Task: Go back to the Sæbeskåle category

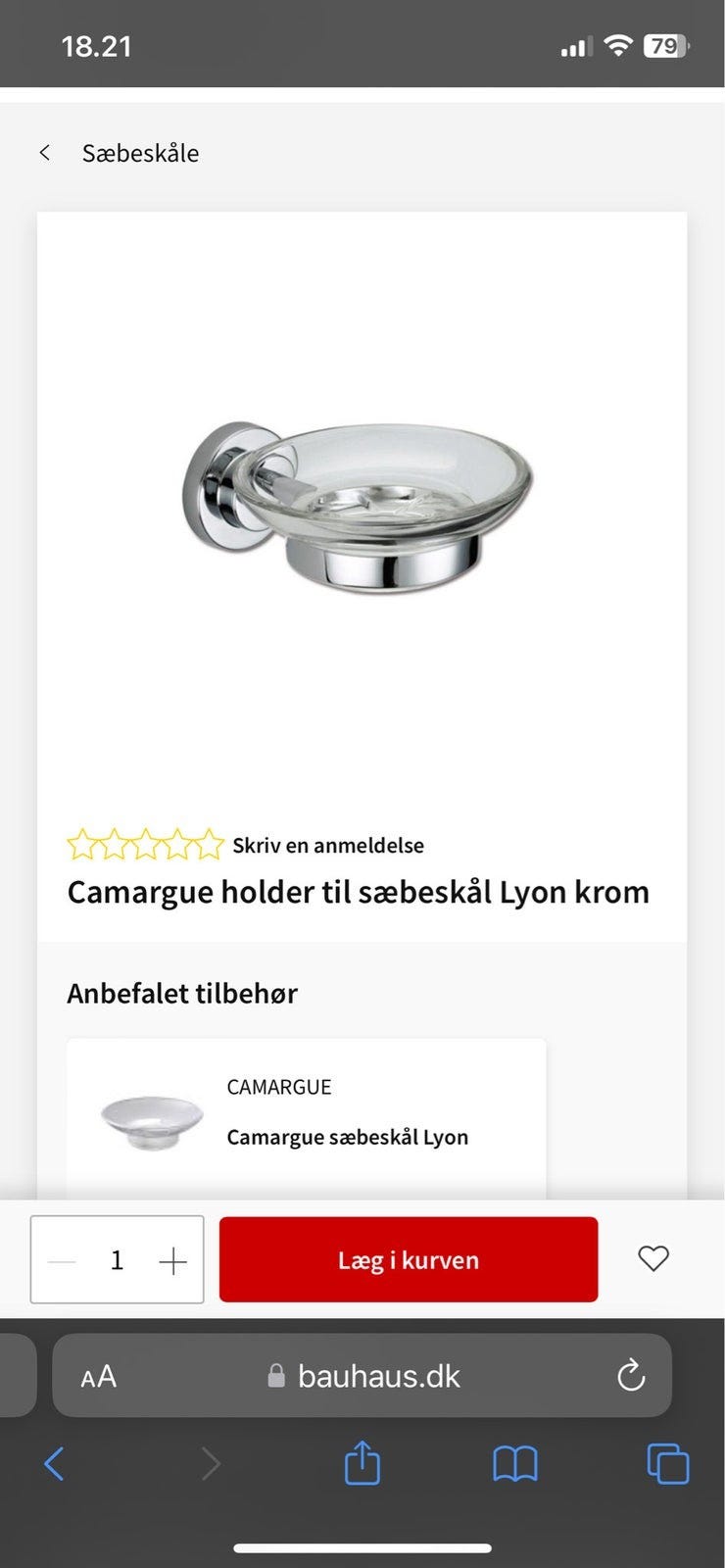Action: coord(140,152)
